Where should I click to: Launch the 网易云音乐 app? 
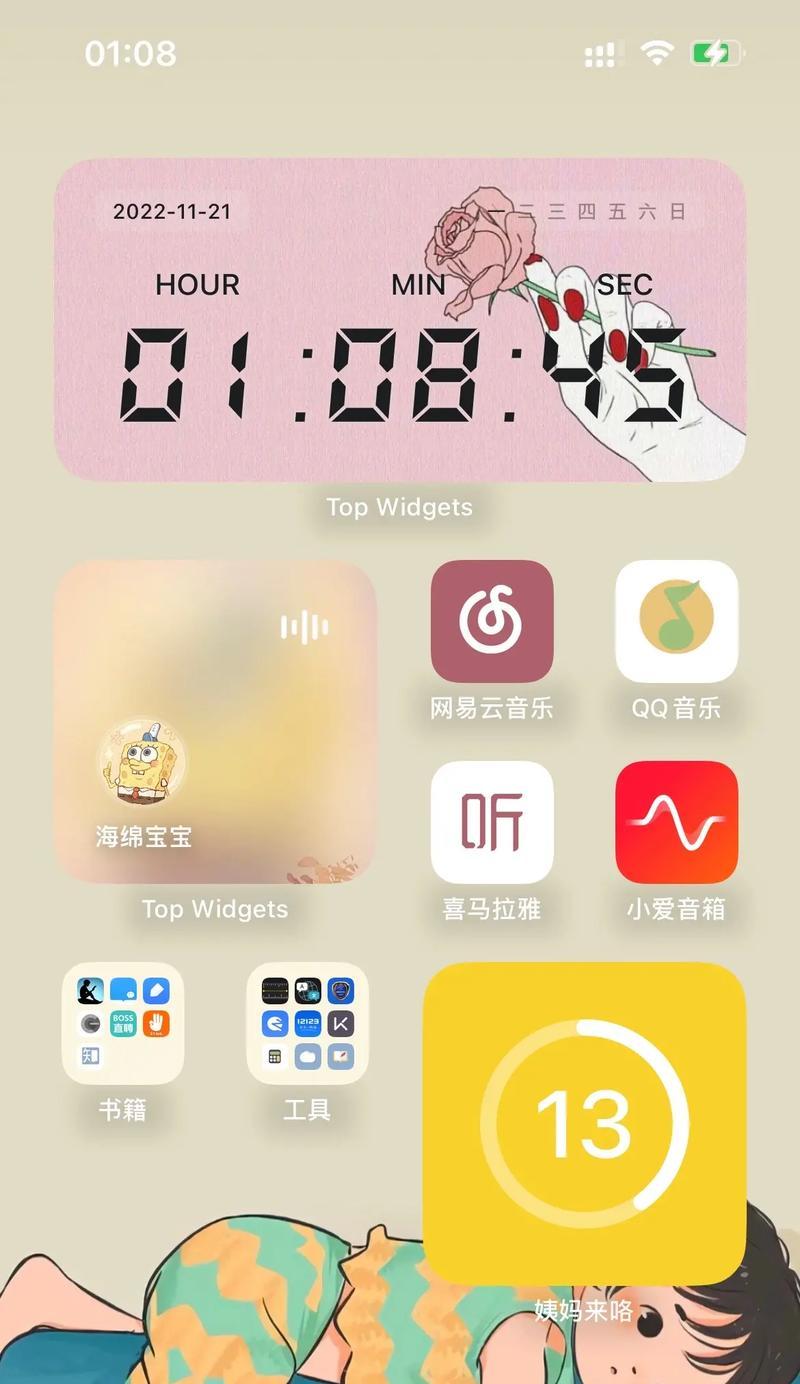pyautogui.click(x=491, y=621)
